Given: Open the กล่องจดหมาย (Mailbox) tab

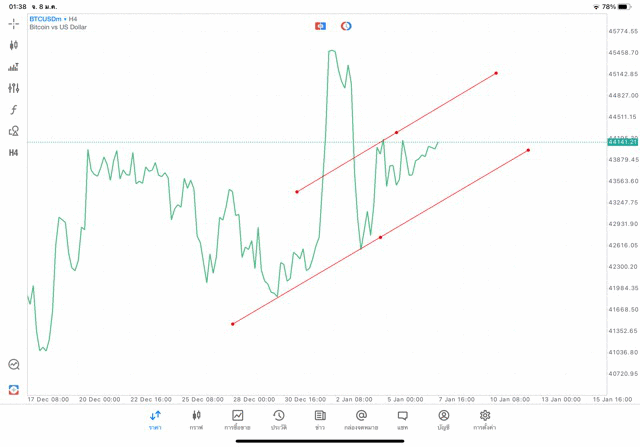Looking at the screenshot, I should [x=361, y=420].
